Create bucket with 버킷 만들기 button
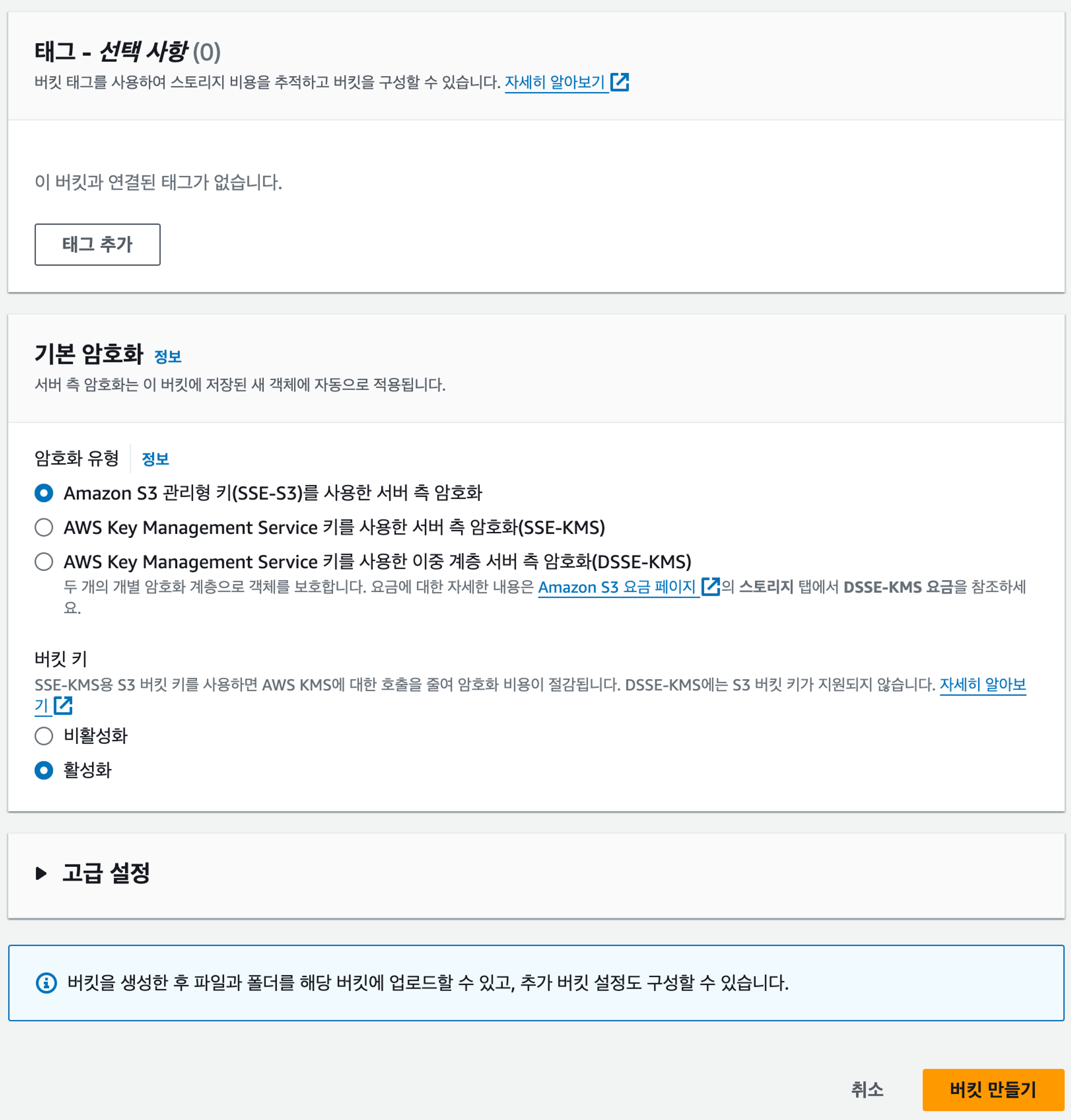 tap(992, 1089)
